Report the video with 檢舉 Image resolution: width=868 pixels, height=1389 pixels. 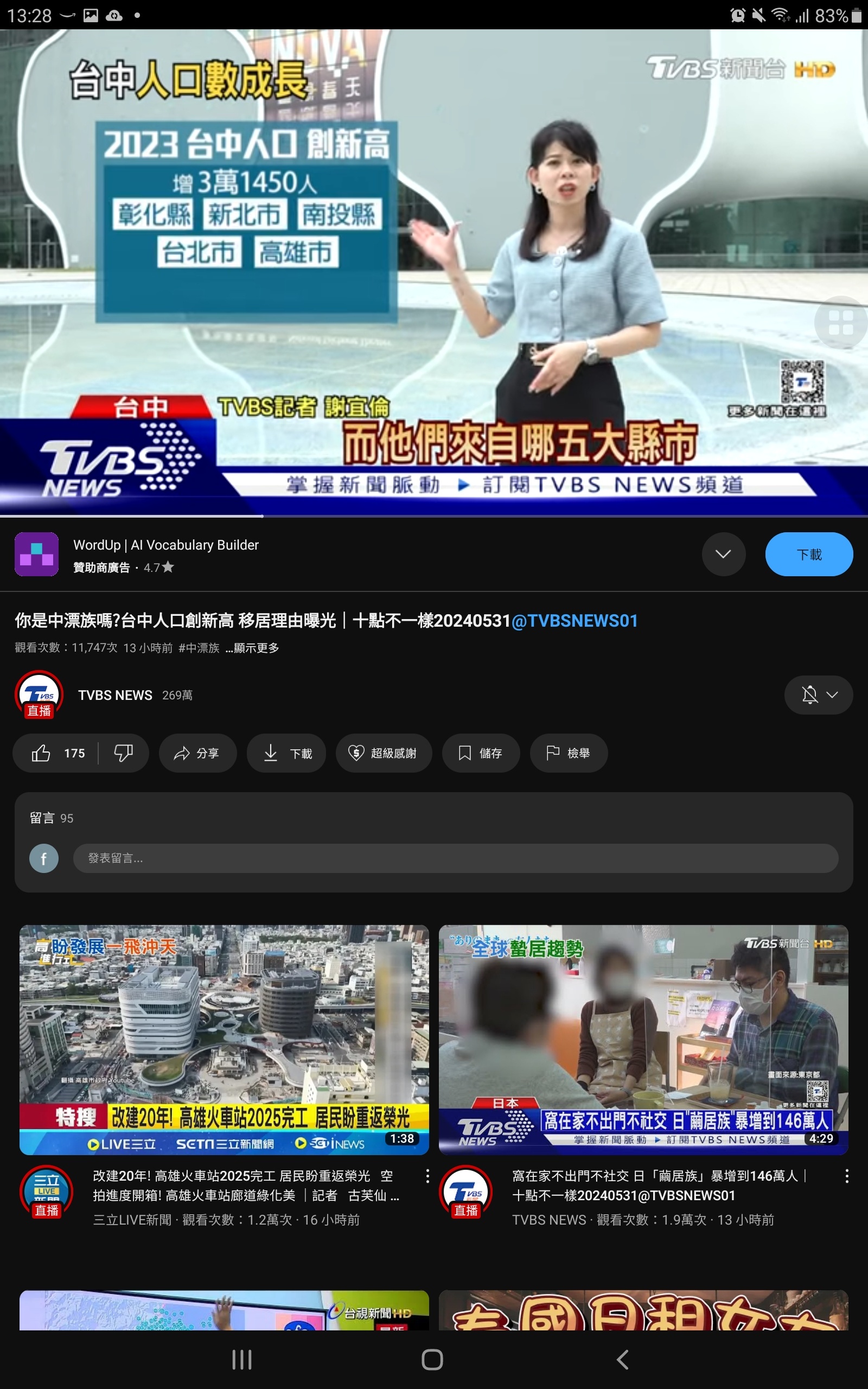point(569,753)
